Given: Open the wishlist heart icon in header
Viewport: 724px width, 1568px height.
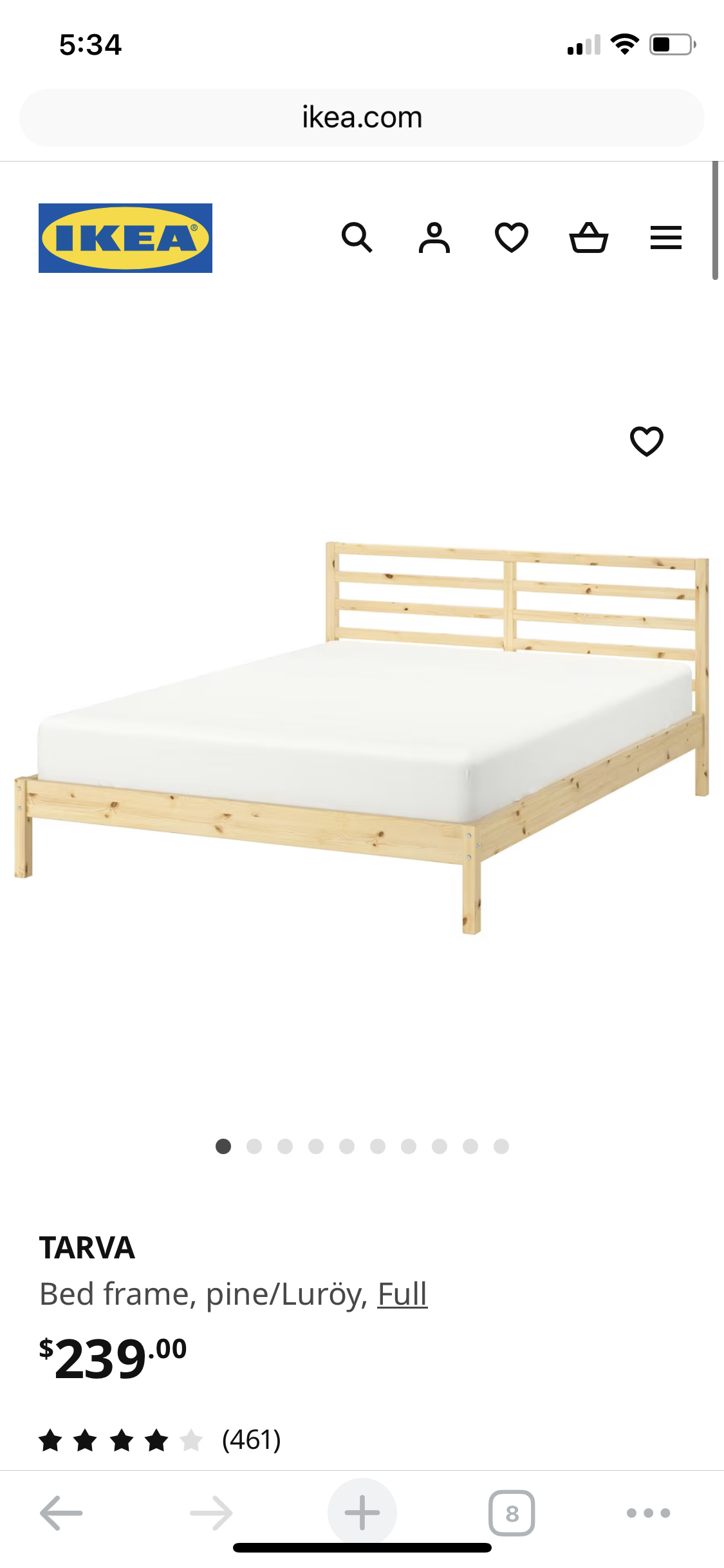Looking at the screenshot, I should 512,238.
